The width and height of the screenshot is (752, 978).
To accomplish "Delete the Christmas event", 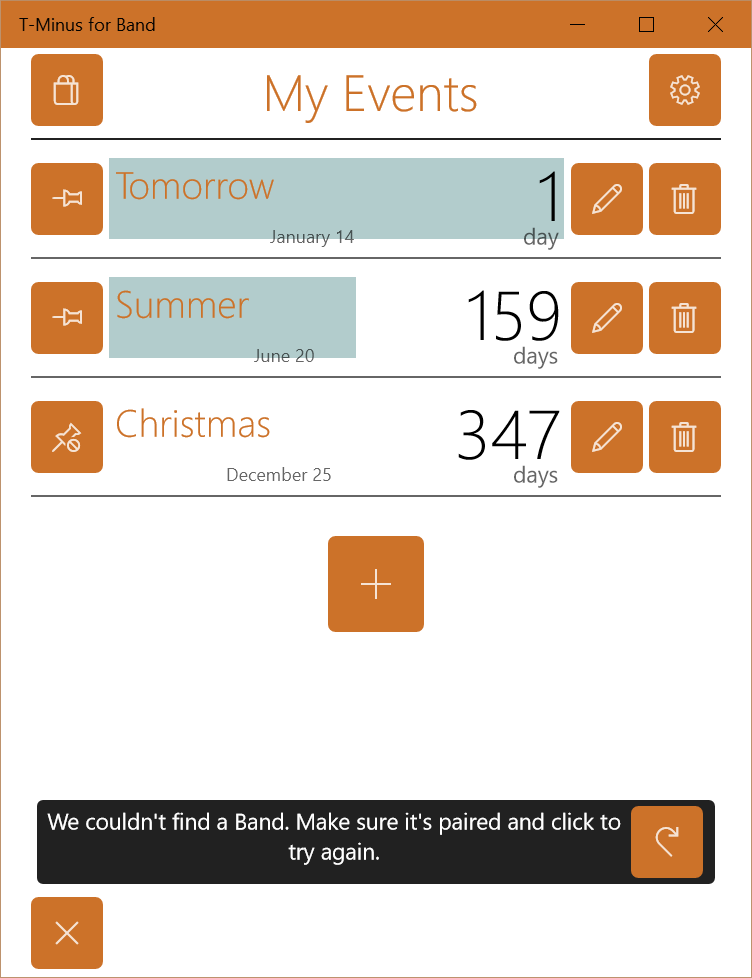I will (x=684, y=437).
